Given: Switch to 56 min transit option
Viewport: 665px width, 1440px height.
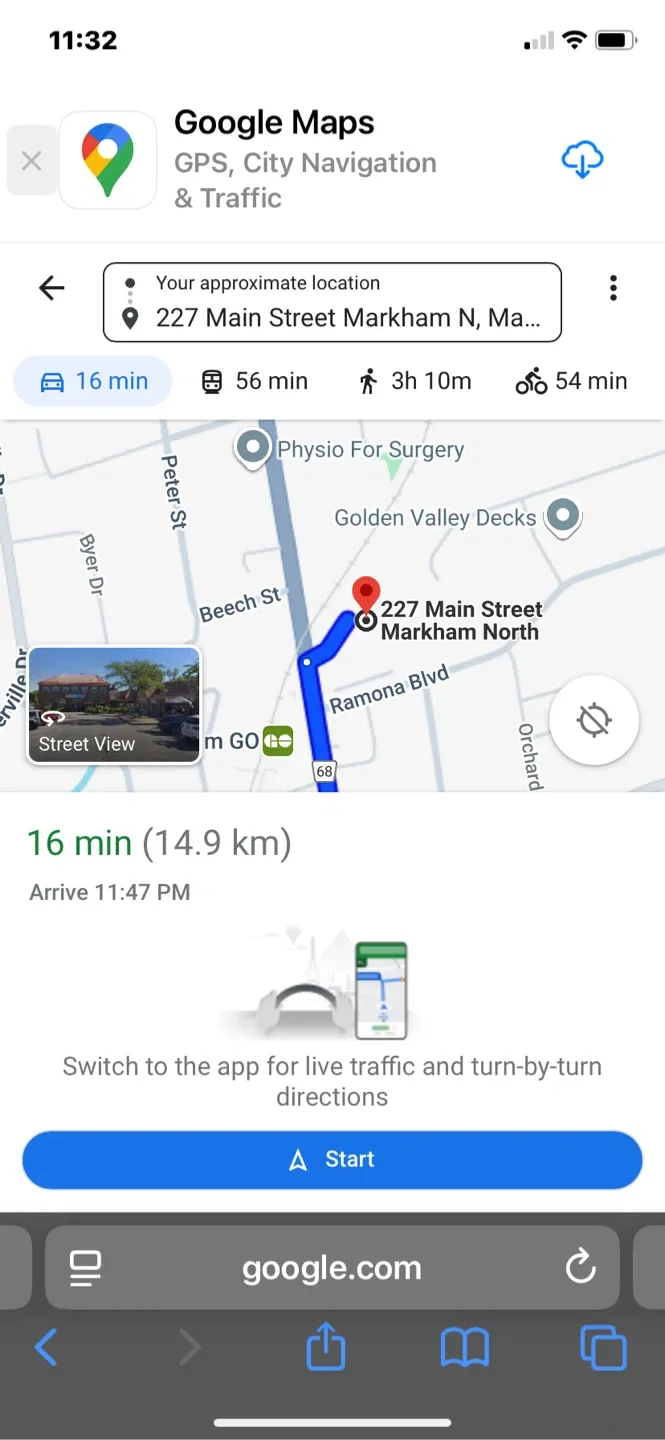Looking at the screenshot, I should tap(254, 381).
